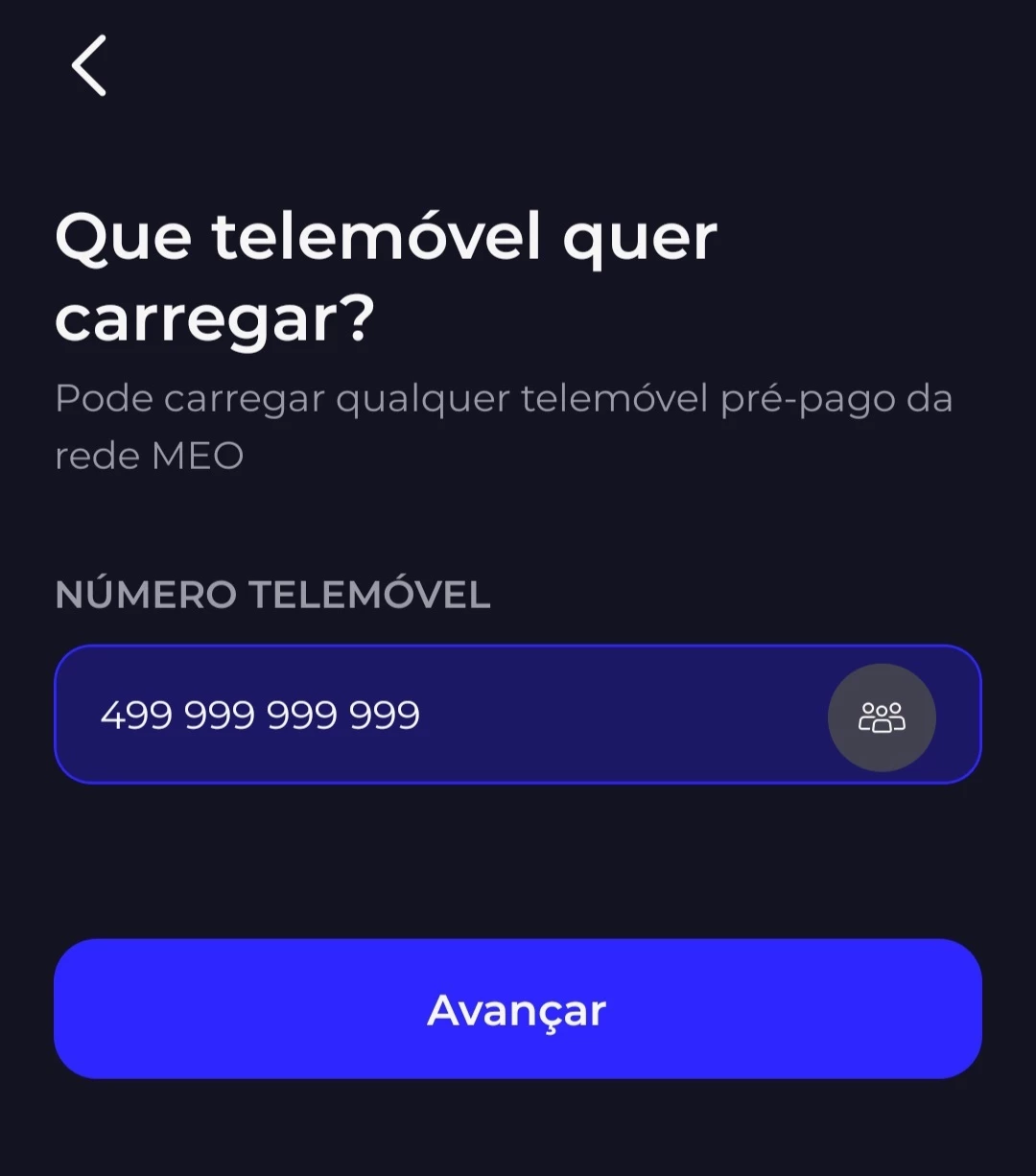Go back using the arrow icon
This screenshot has height=1176, width=1036.
click(x=88, y=65)
